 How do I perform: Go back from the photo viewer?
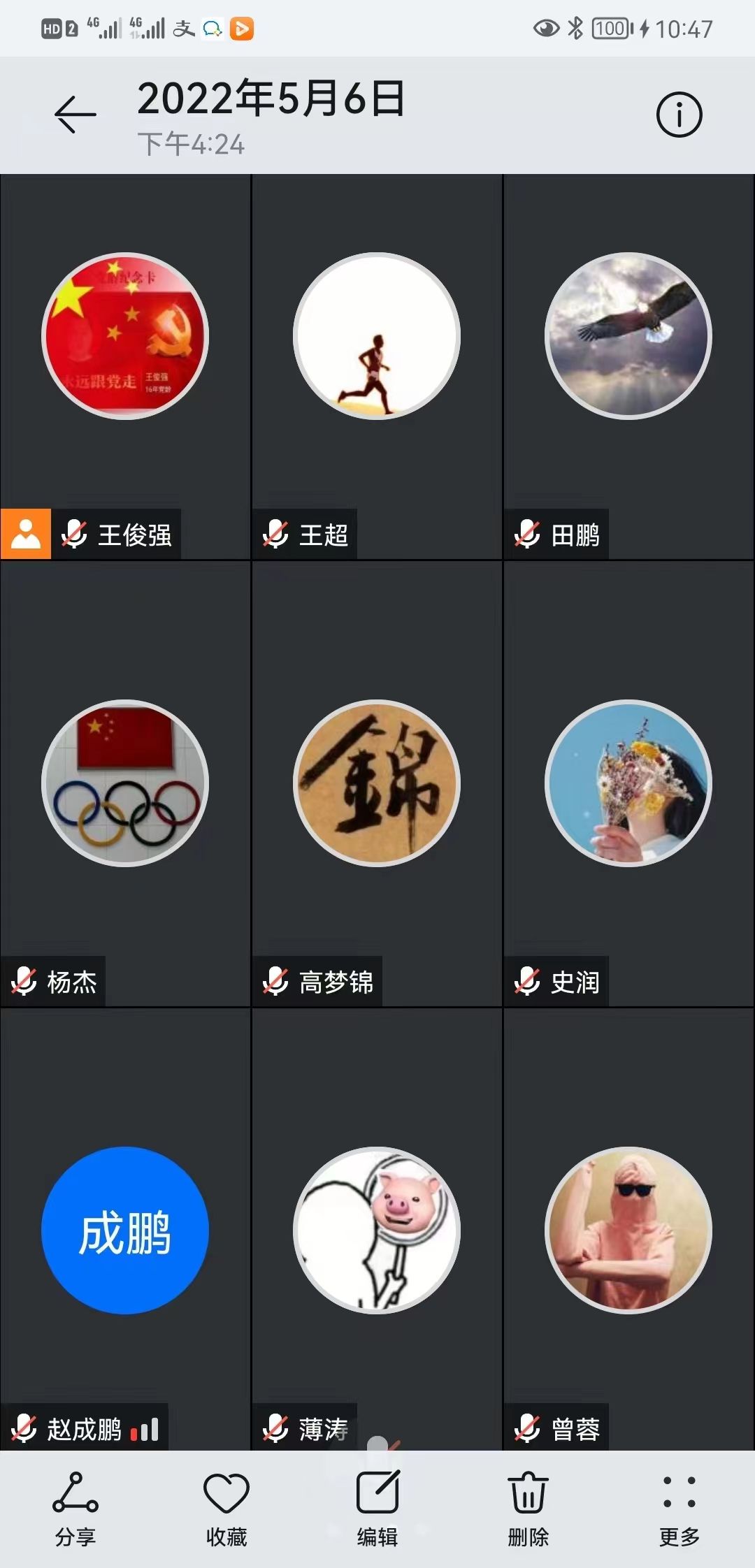(75, 114)
